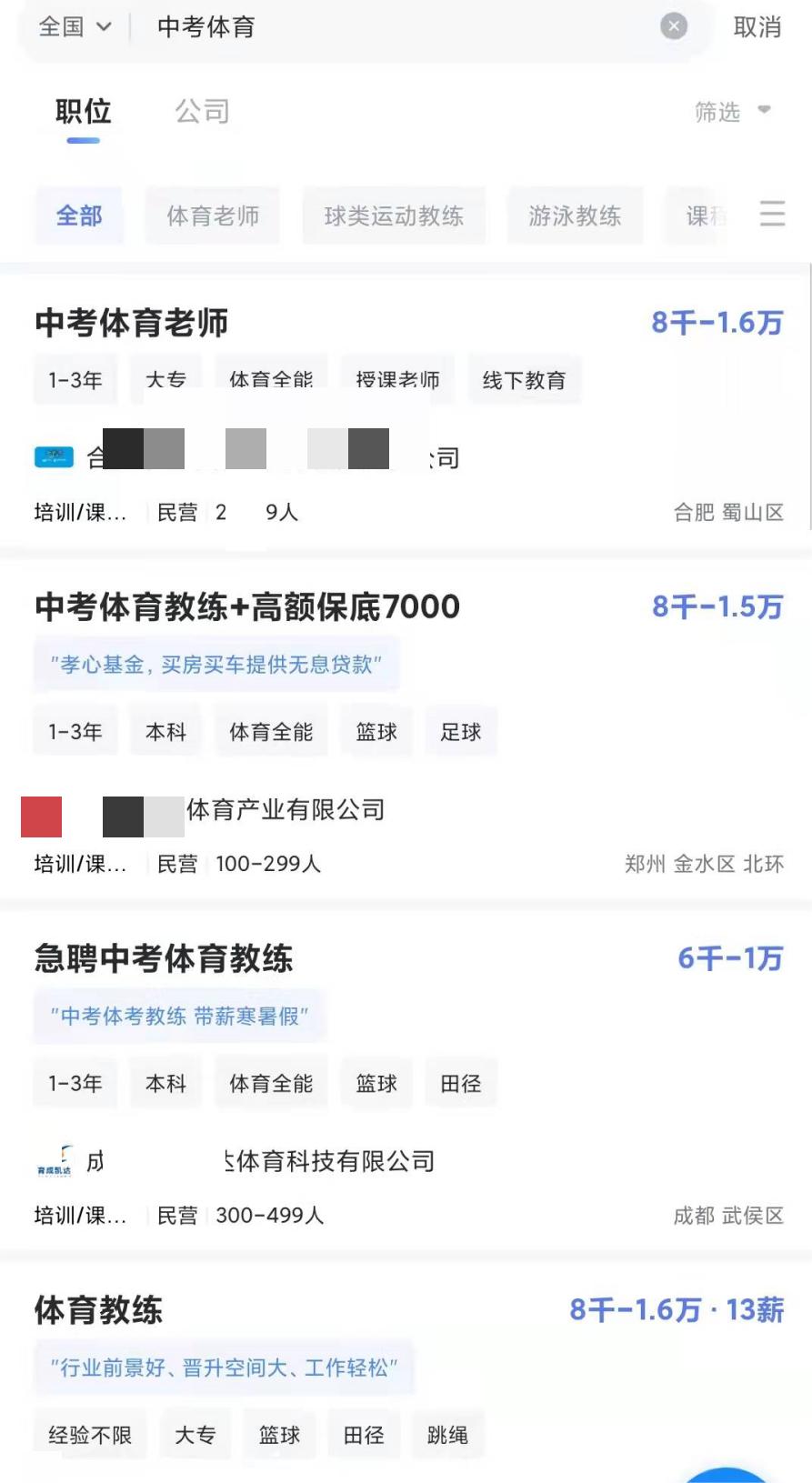Clear the search keyword with the X icon
This screenshot has width=812, height=1483.
click(673, 25)
